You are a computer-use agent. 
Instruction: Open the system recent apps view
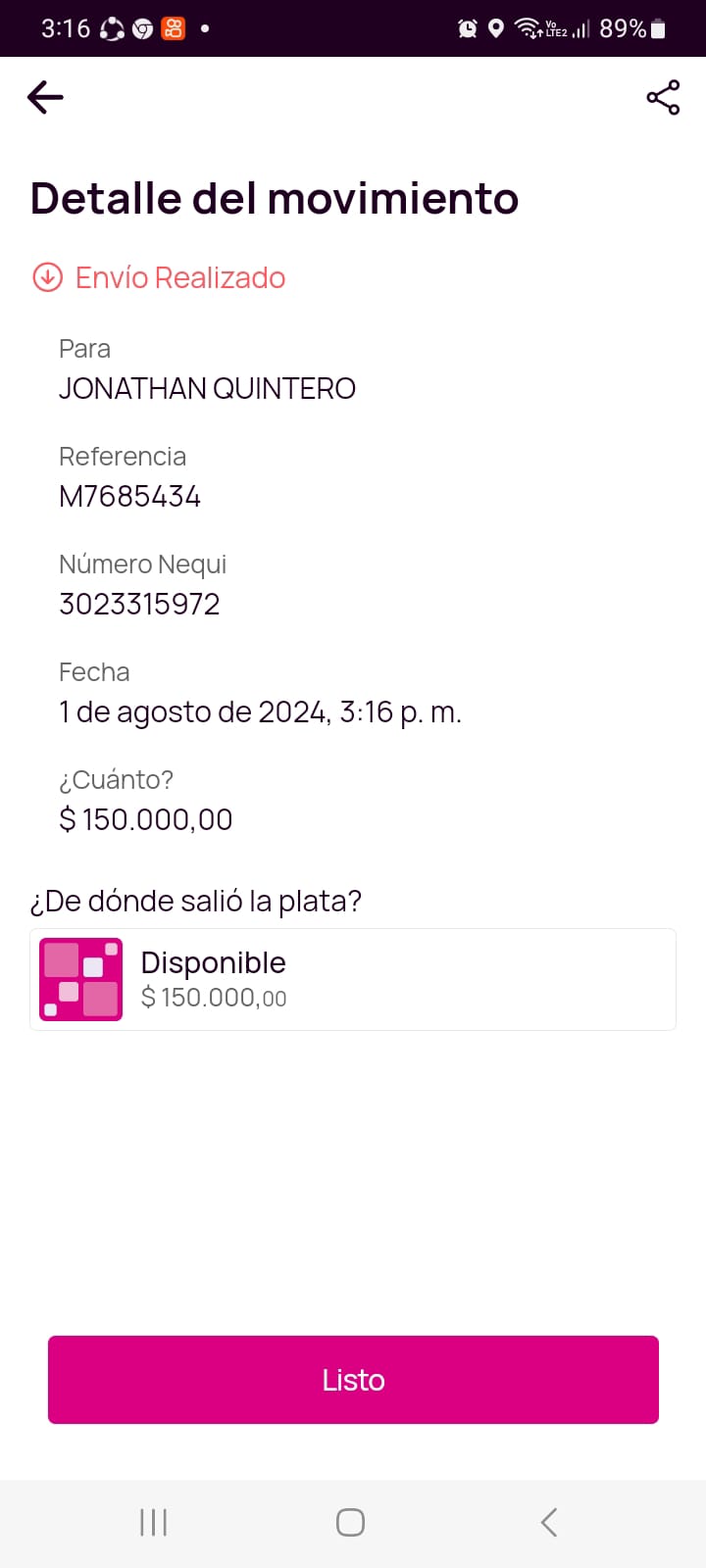154,1522
